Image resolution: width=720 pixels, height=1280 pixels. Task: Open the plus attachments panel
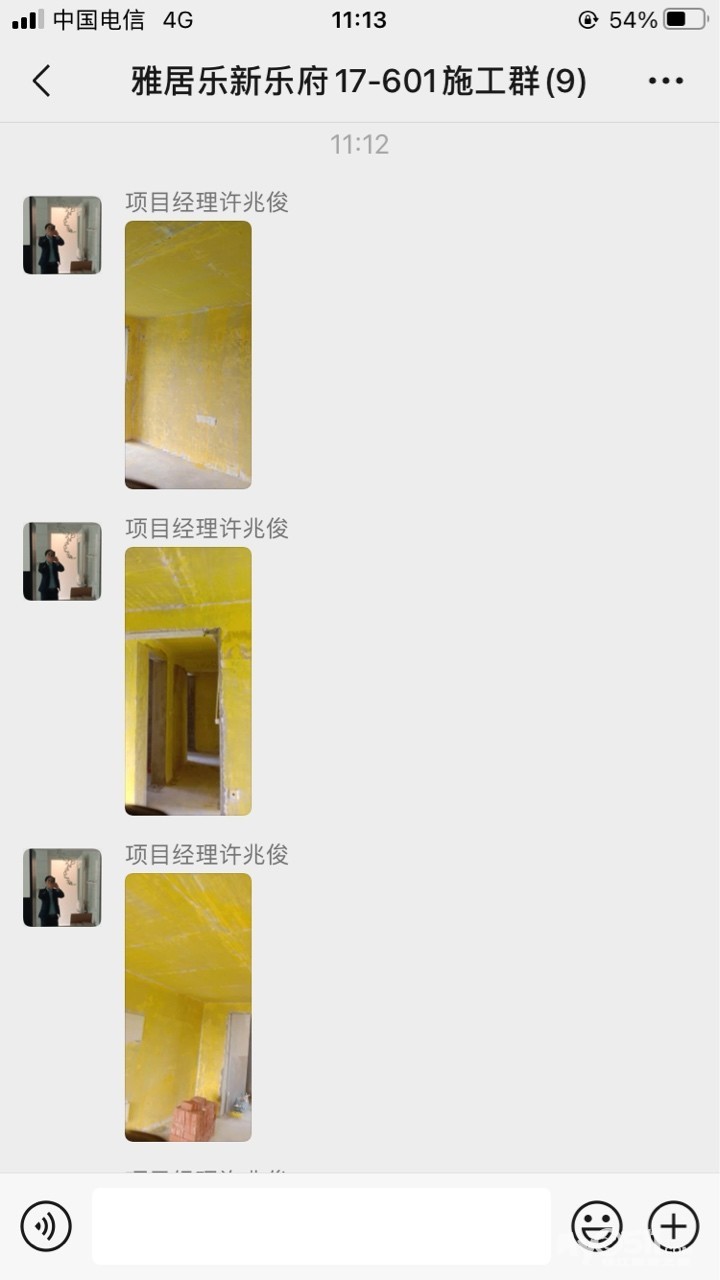click(674, 1226)
